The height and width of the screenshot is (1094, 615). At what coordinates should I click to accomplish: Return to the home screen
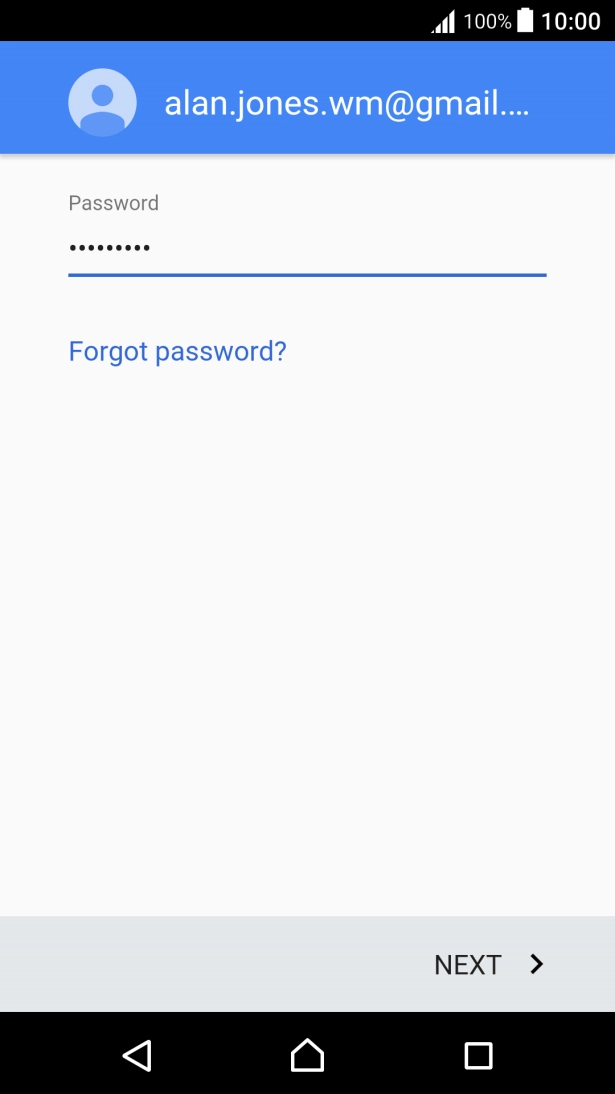click(307, 1055)
